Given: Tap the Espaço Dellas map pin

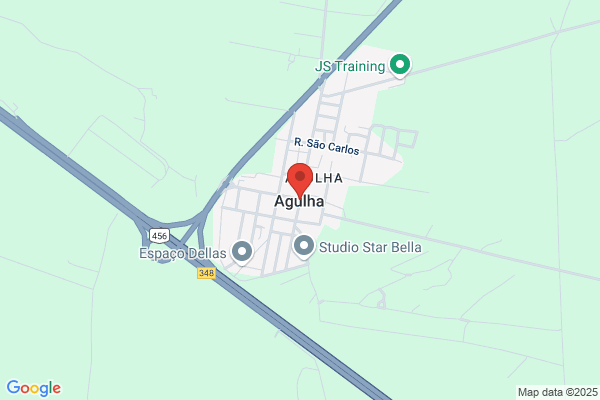Looking at the screenshot, I should coord(242,252).
